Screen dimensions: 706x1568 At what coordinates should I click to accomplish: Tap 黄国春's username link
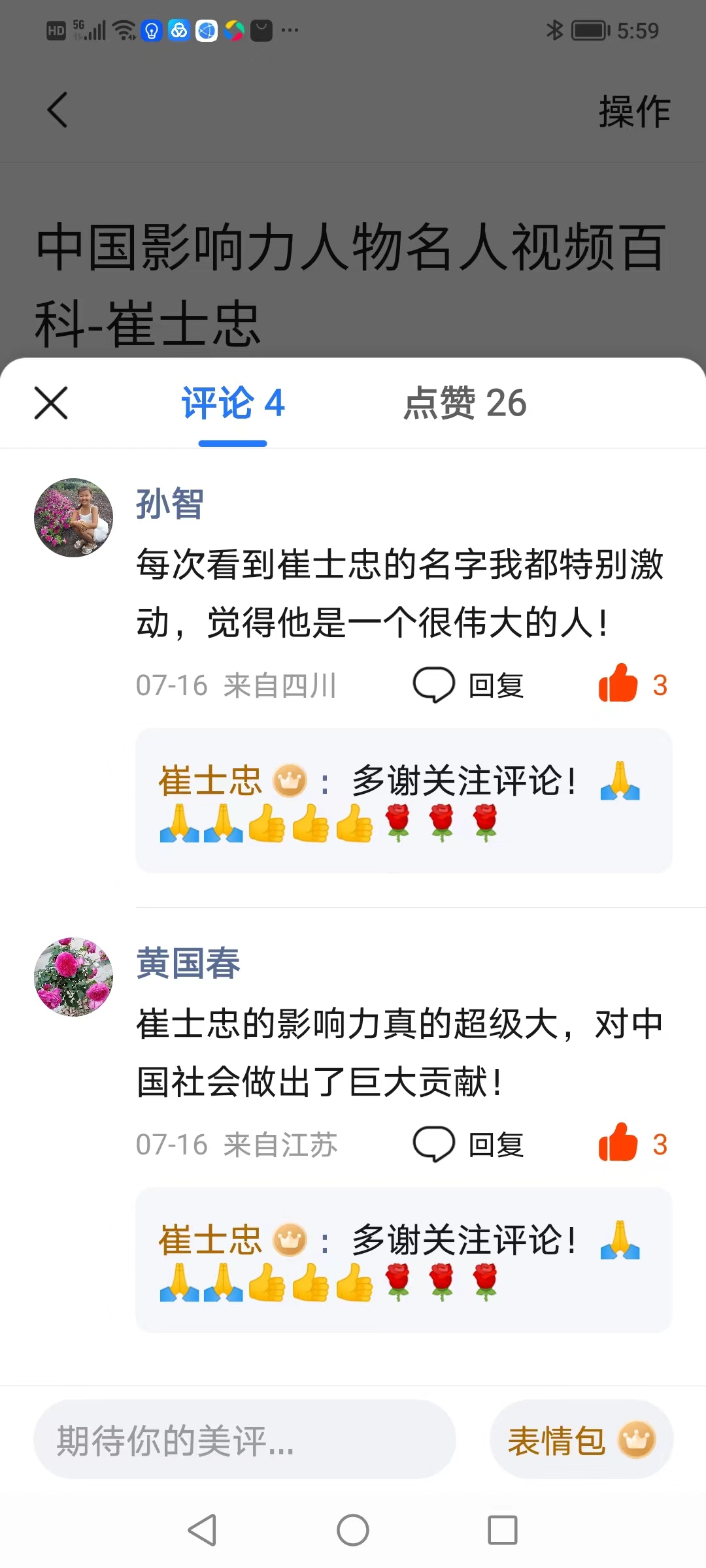click(188, 964)
